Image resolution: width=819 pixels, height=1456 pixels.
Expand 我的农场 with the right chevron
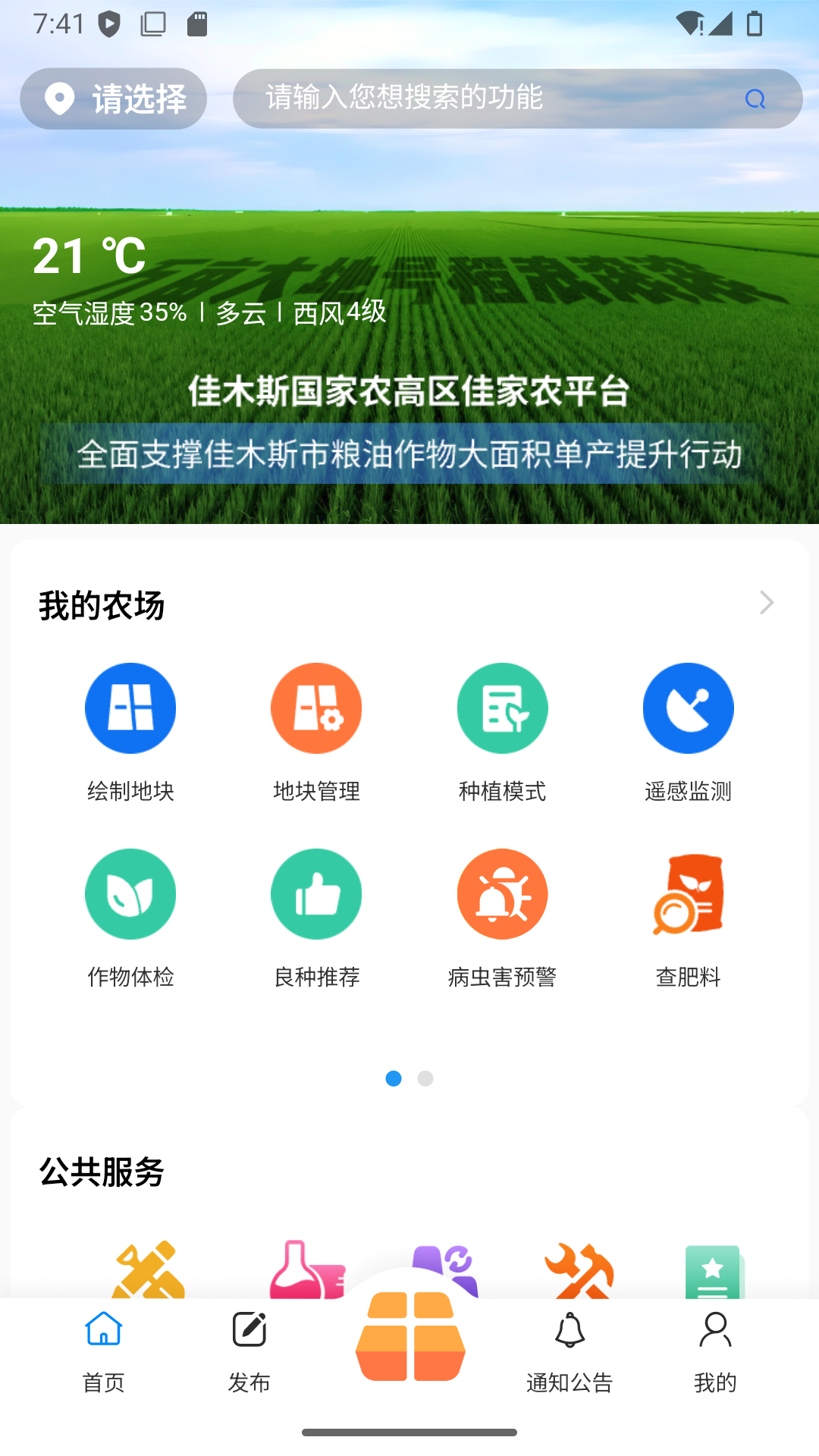[x=766, y=603]
